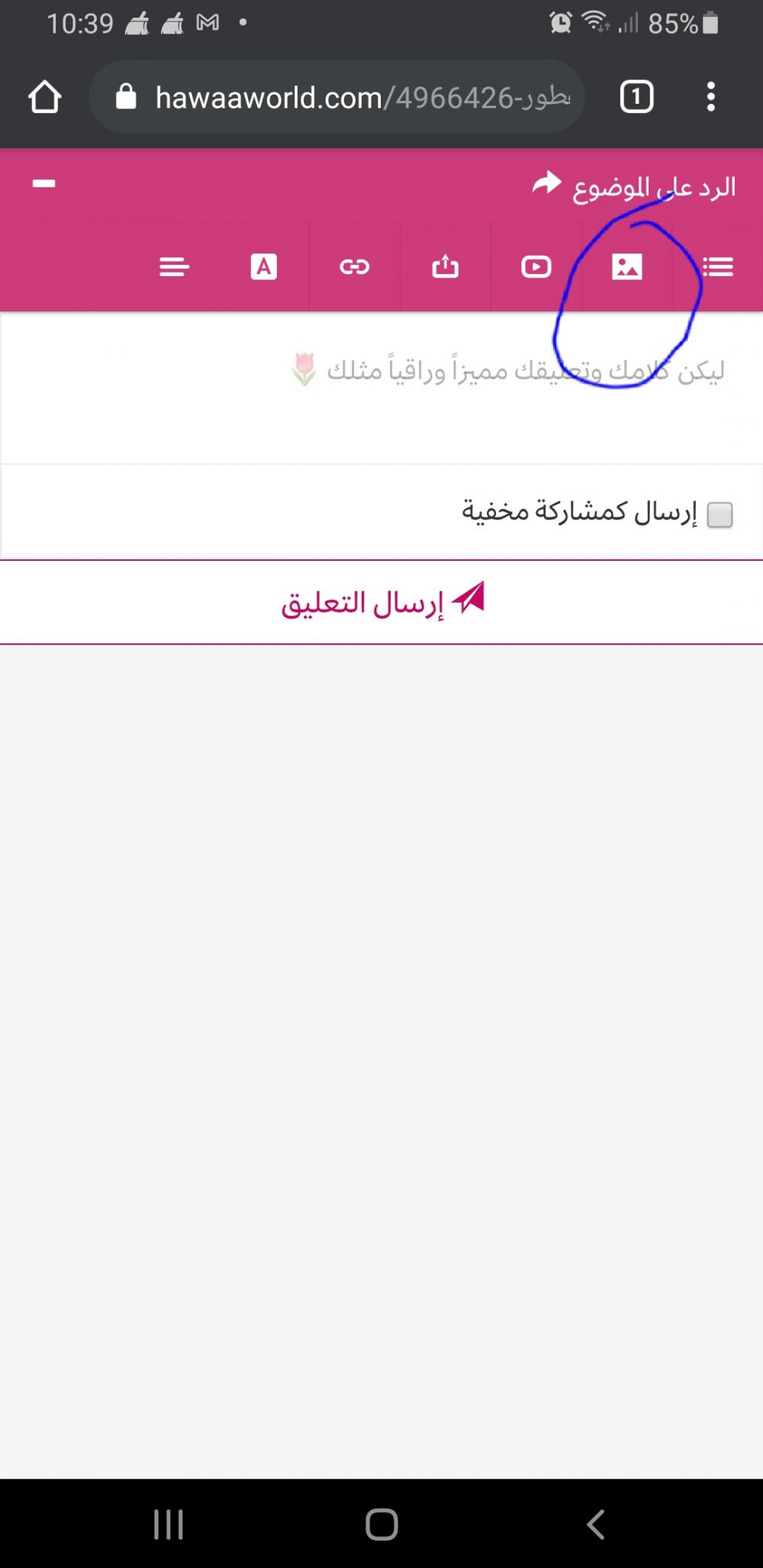Insert a hyperlink in the reply
Viewport: 763px width, 1568px height.
pyautogui.click(x=354, y=266)
